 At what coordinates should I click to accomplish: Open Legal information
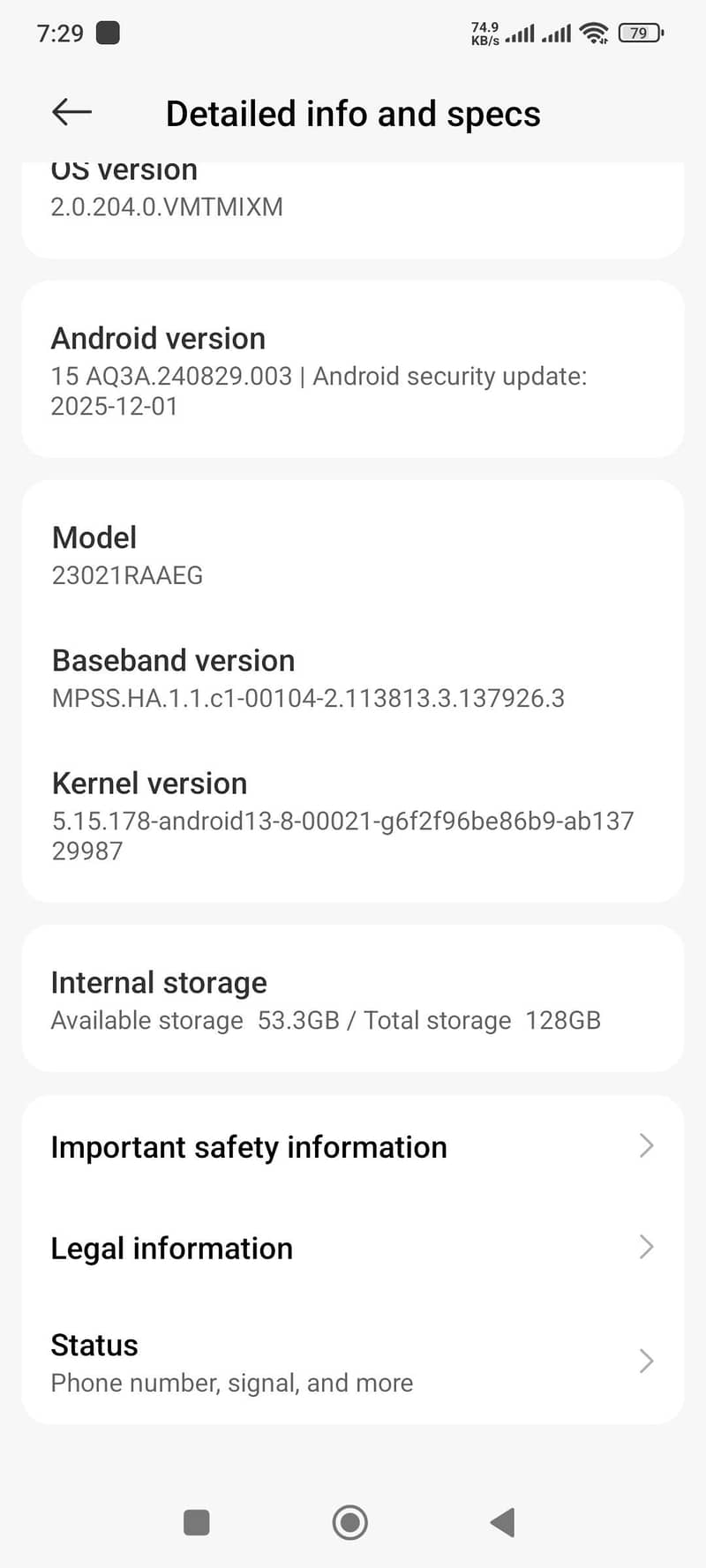tap(172, 1248)
